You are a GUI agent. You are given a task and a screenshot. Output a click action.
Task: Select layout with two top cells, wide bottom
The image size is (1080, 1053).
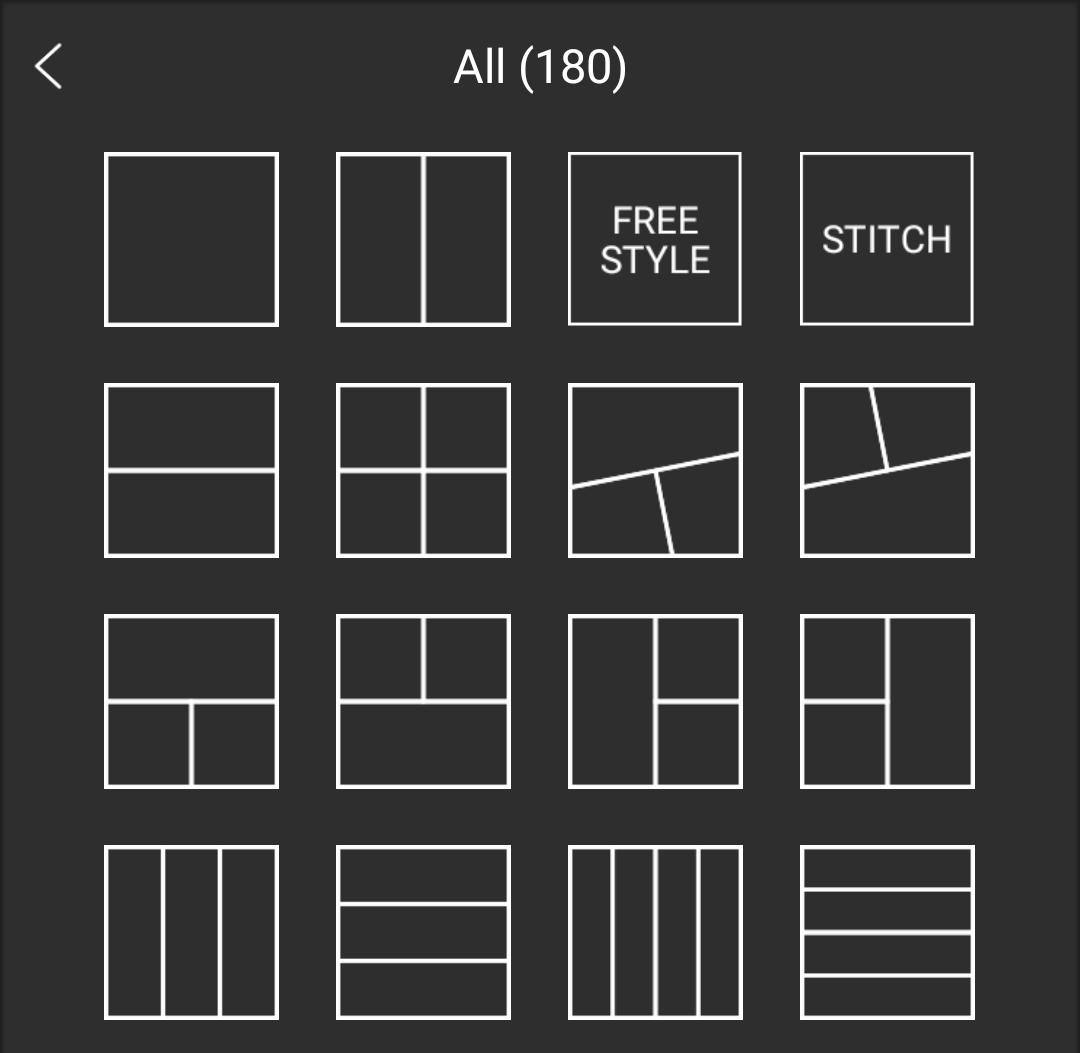click(423, 701)
